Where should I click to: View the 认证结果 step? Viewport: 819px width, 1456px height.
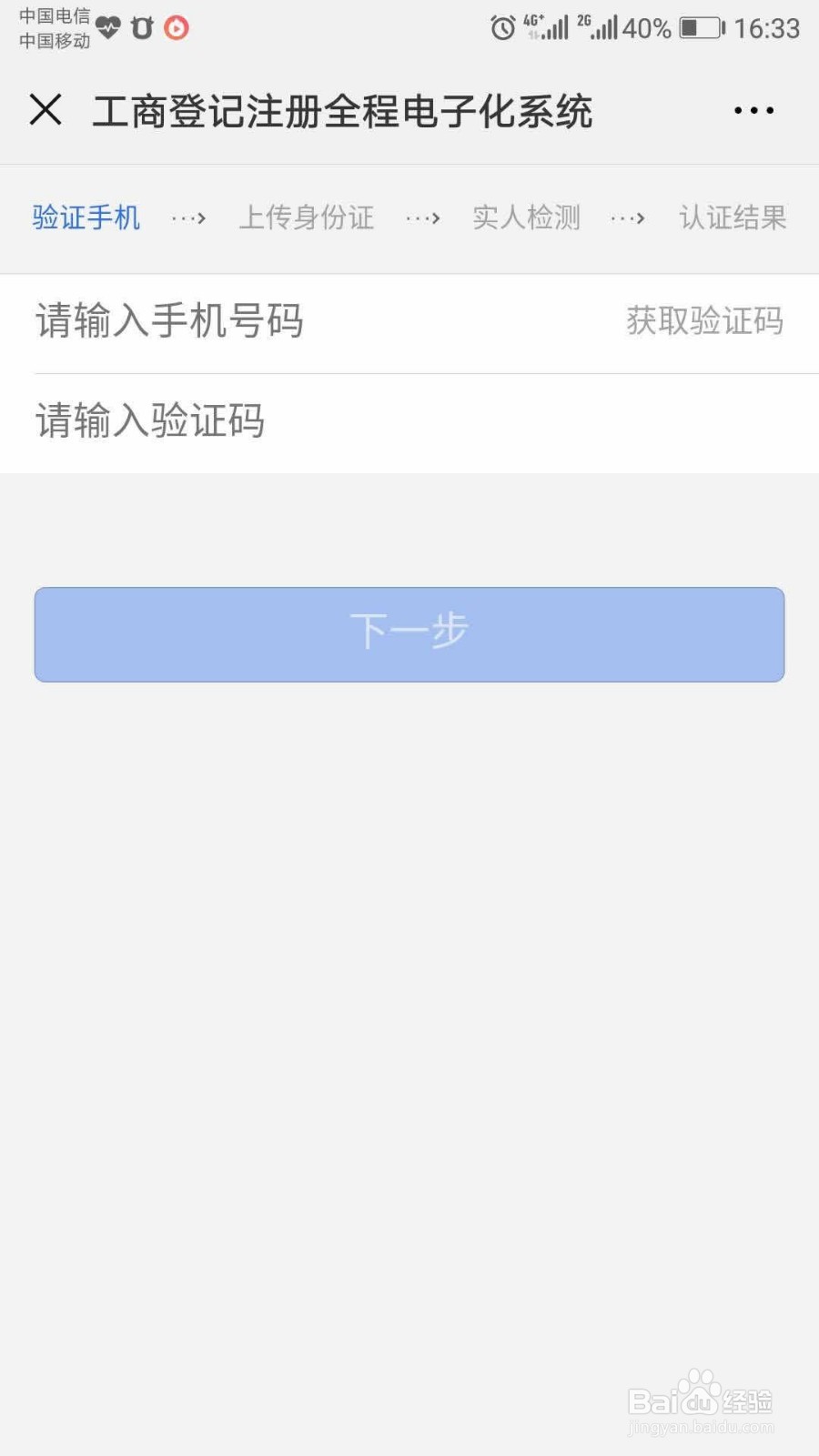click(732, 217)
